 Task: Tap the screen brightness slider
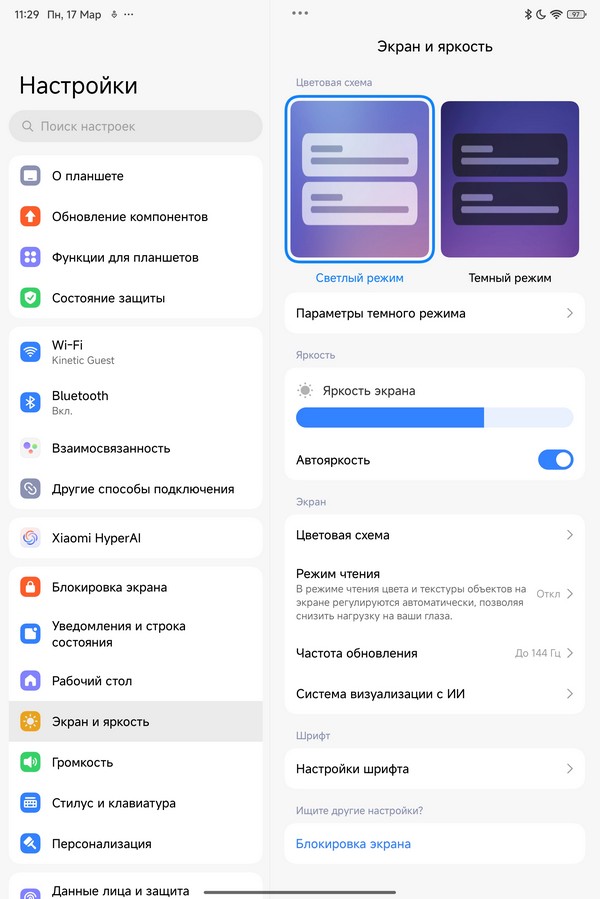point(434,417)
